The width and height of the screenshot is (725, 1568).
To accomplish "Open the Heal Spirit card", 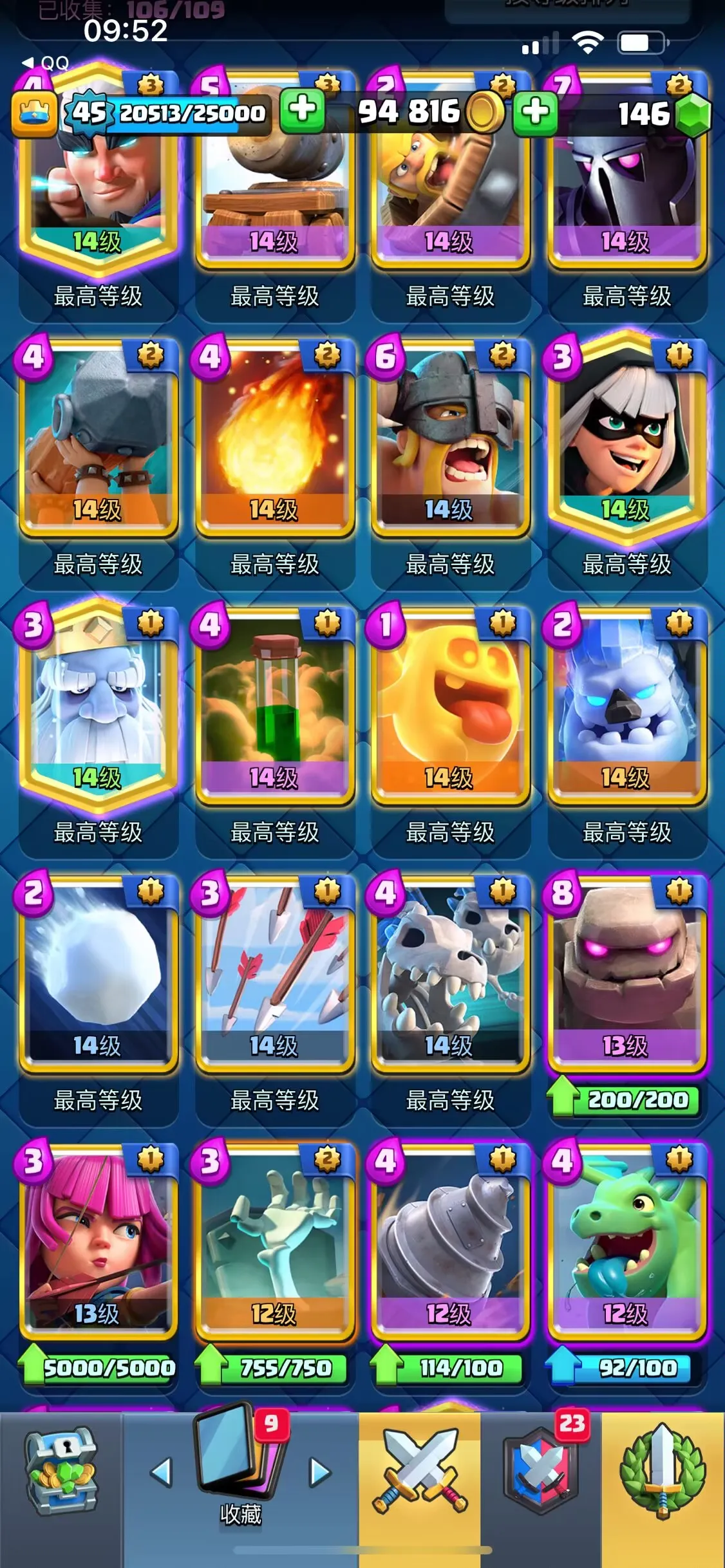I will coord(450,705).
